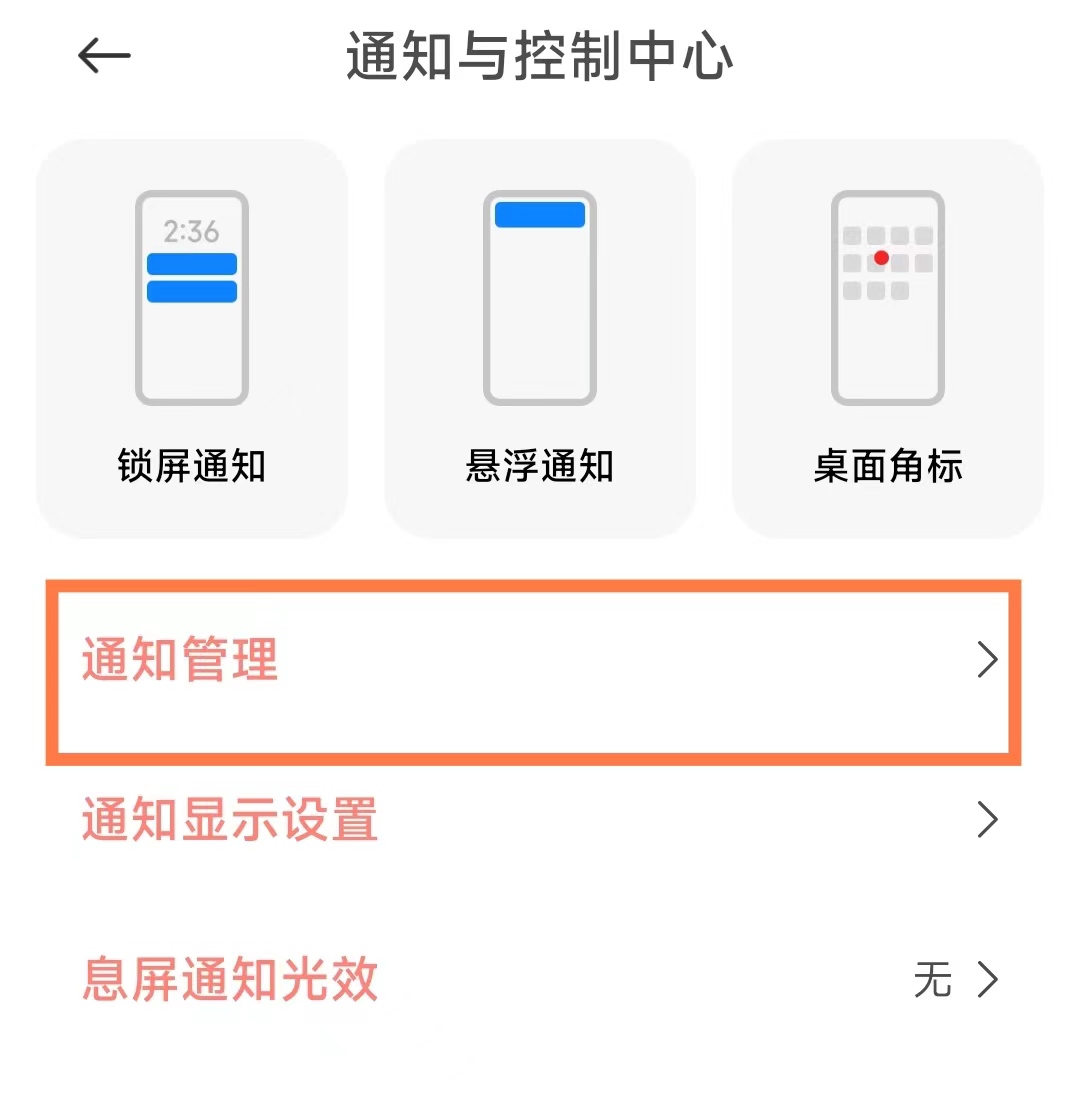The height and width of the screenshot is (1095, 1080).
Task: Expand the 通知显示设置 row chevron
Action: pos(988,820)
